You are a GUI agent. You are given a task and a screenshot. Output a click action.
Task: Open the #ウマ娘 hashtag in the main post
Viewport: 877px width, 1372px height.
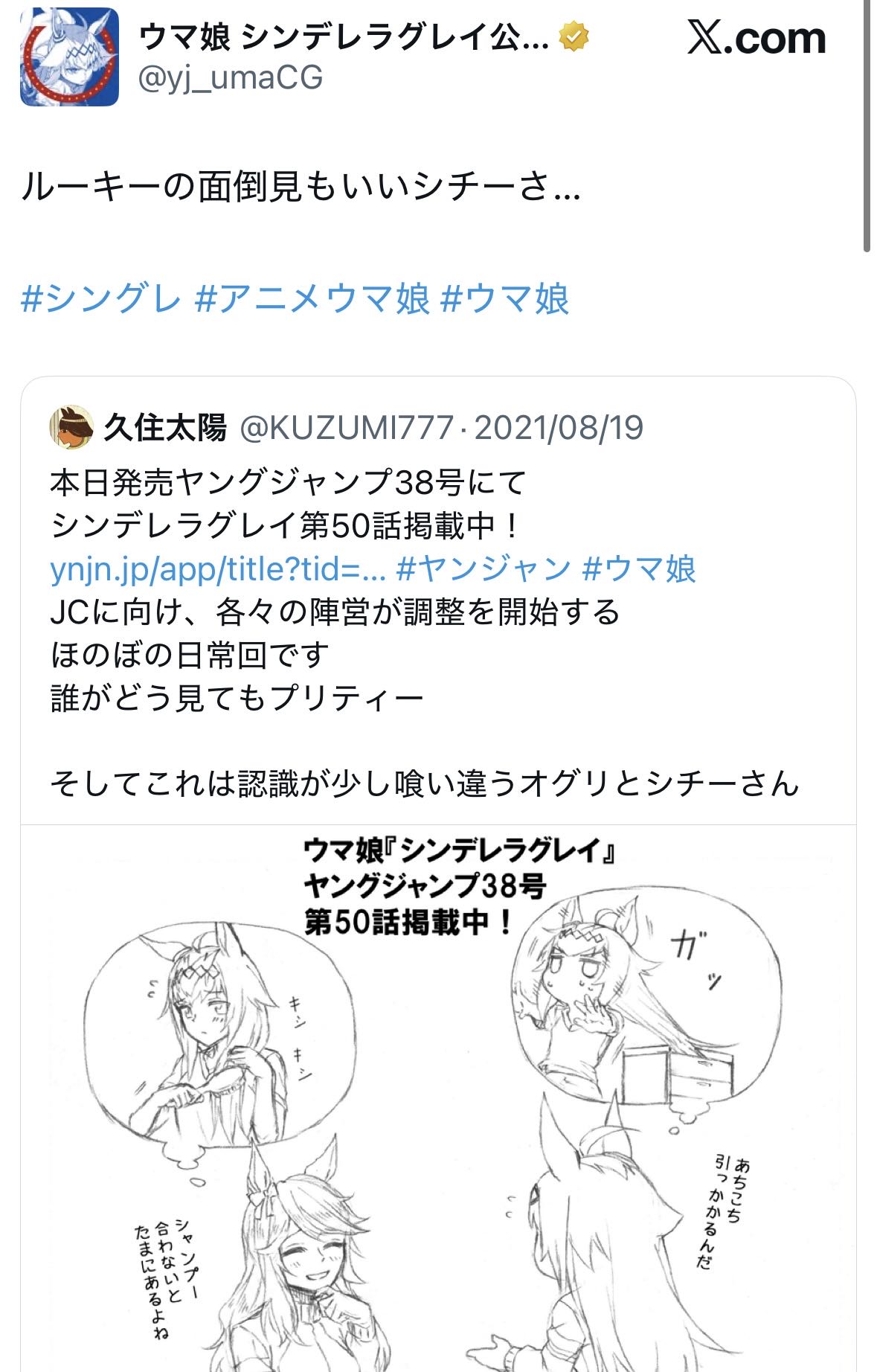[x=505, y=299]
